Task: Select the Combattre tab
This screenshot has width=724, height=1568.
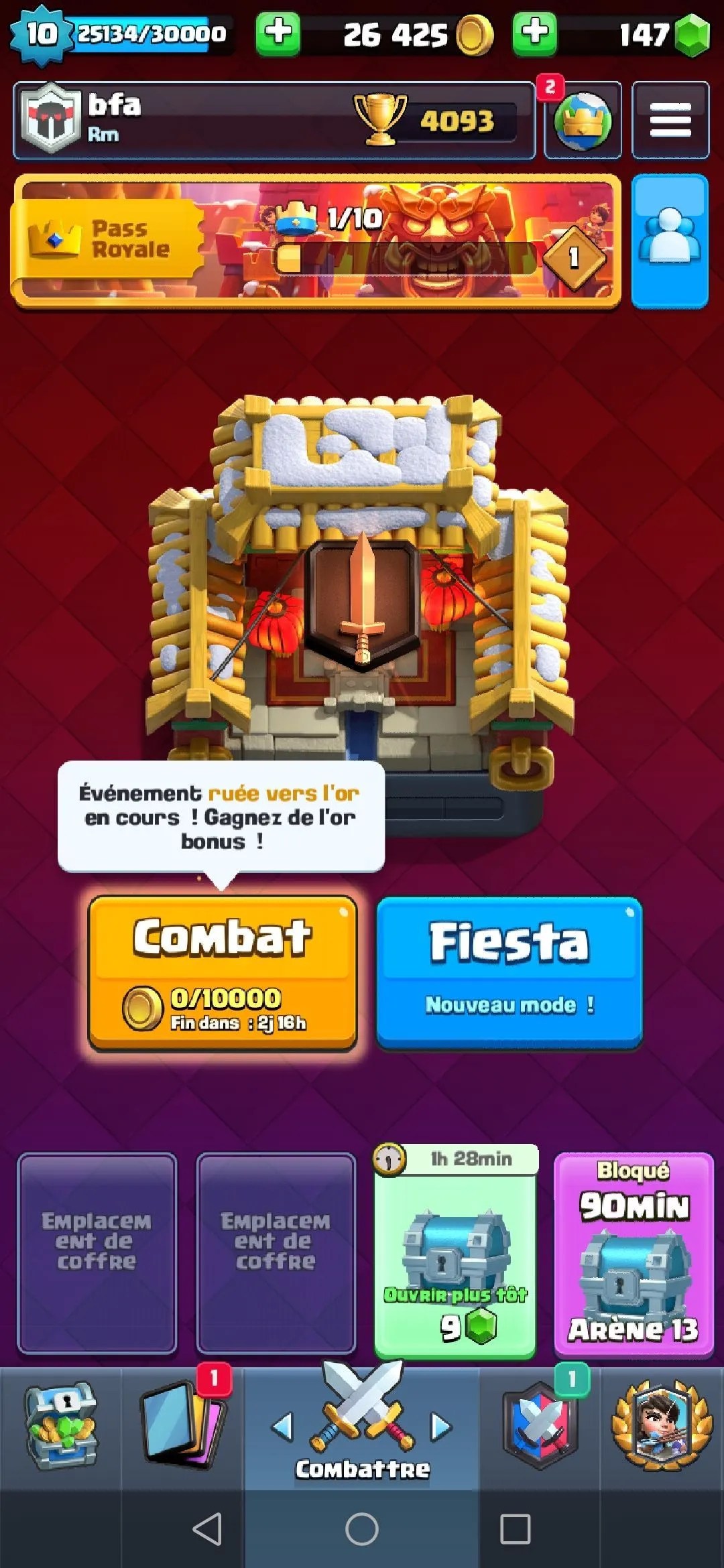Action: click(x=362, y=1427)
